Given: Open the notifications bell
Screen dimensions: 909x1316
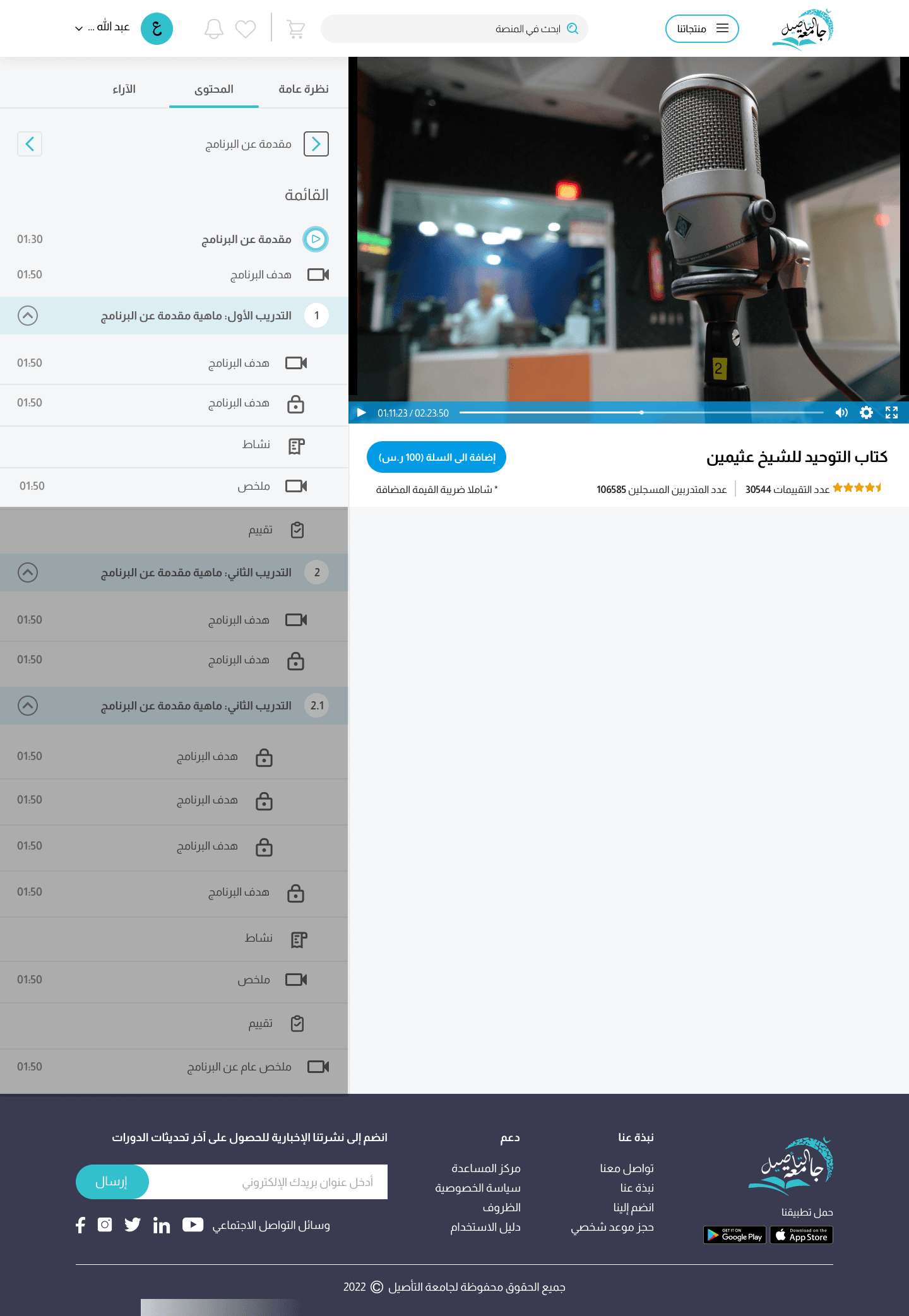Looking at the screenshot, I should click(214, 29).
